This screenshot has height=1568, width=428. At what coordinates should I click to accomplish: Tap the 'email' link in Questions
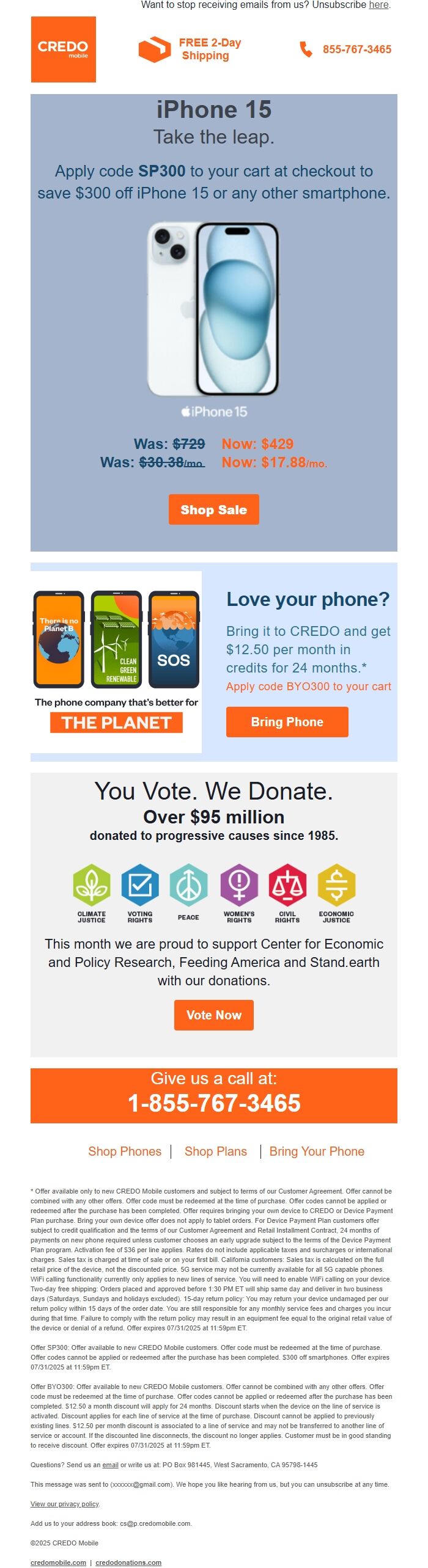pyautogui.click(x=110, y=1465)
